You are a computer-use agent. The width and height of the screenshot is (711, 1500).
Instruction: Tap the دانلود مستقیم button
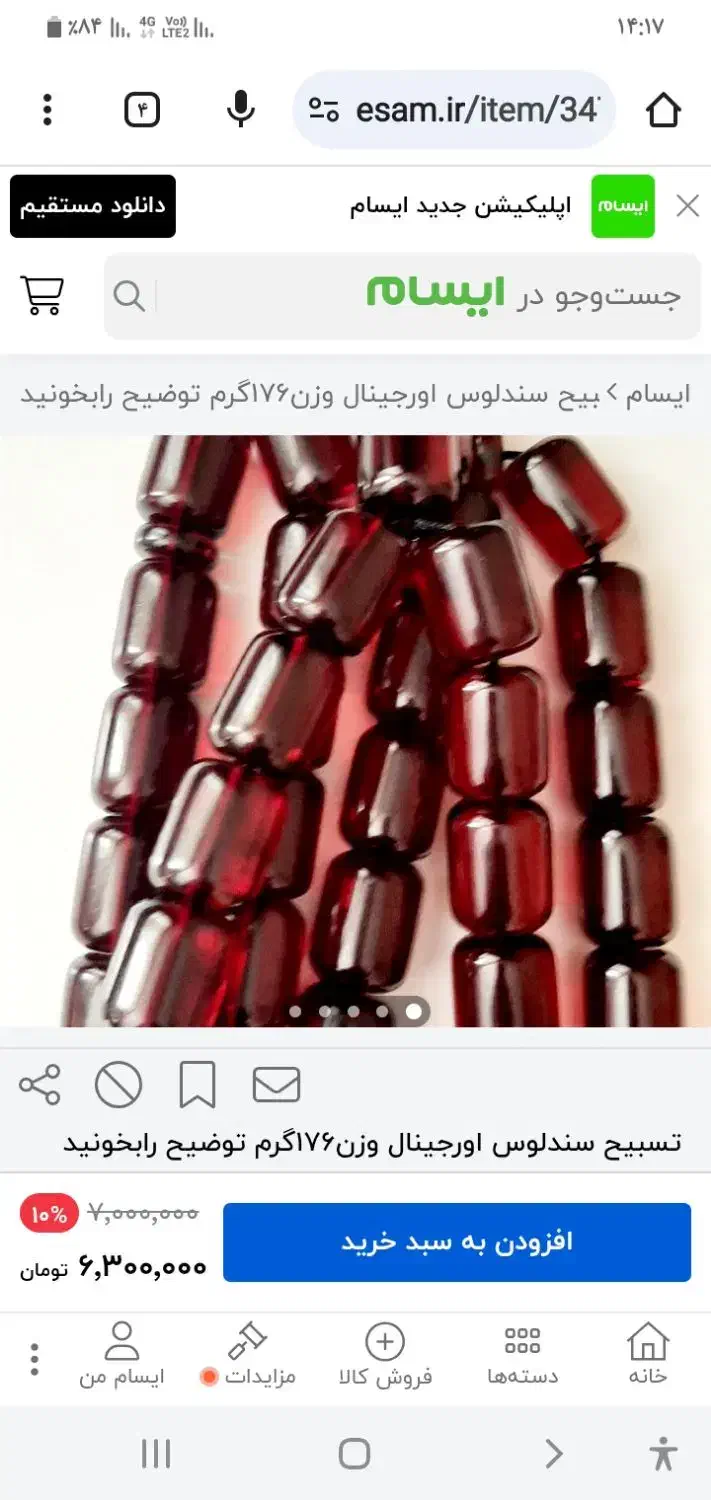coord(93,206)
